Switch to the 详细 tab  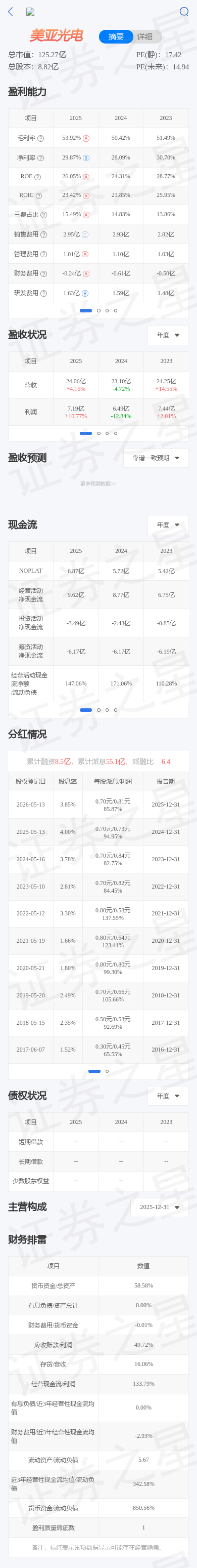point(144,36)
